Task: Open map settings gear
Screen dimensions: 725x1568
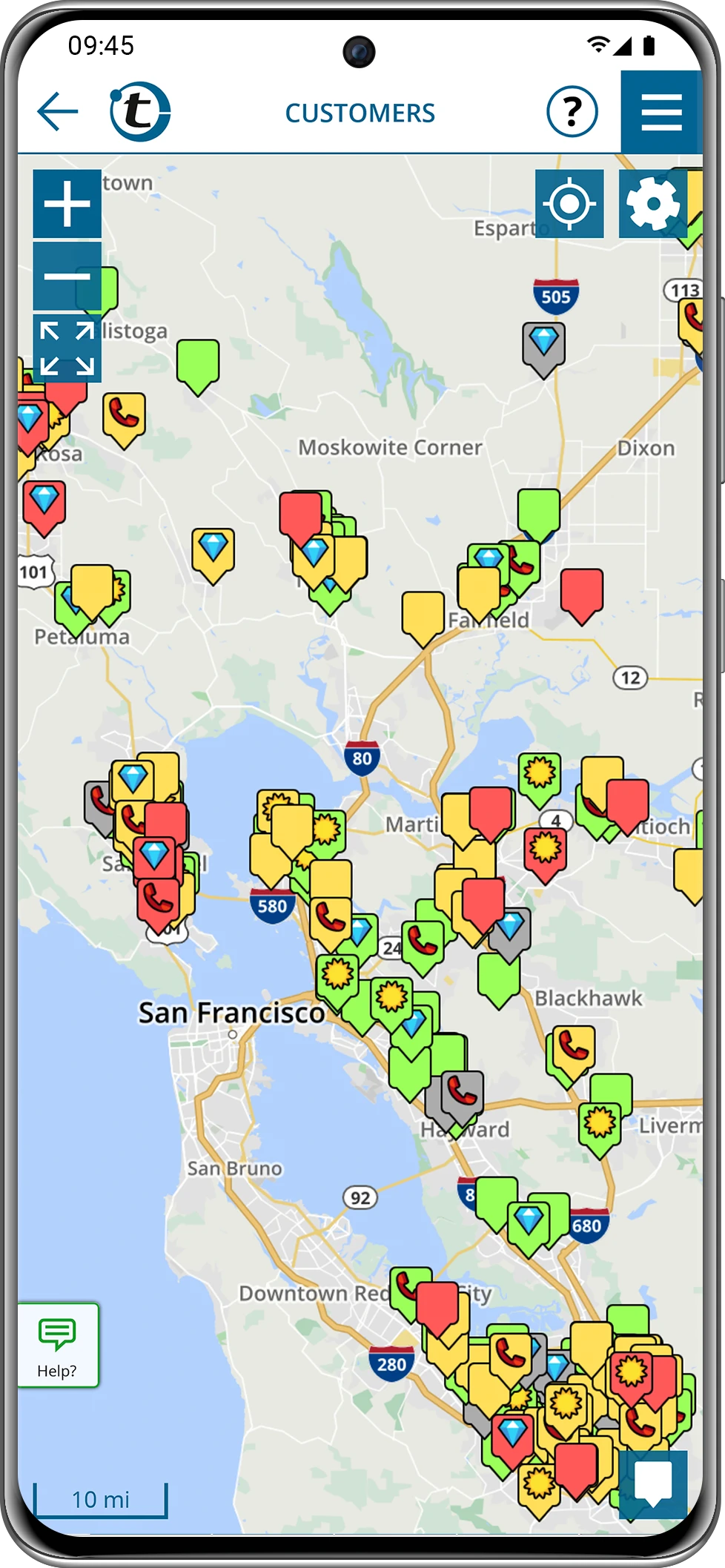Action: [x=653, y=204]
